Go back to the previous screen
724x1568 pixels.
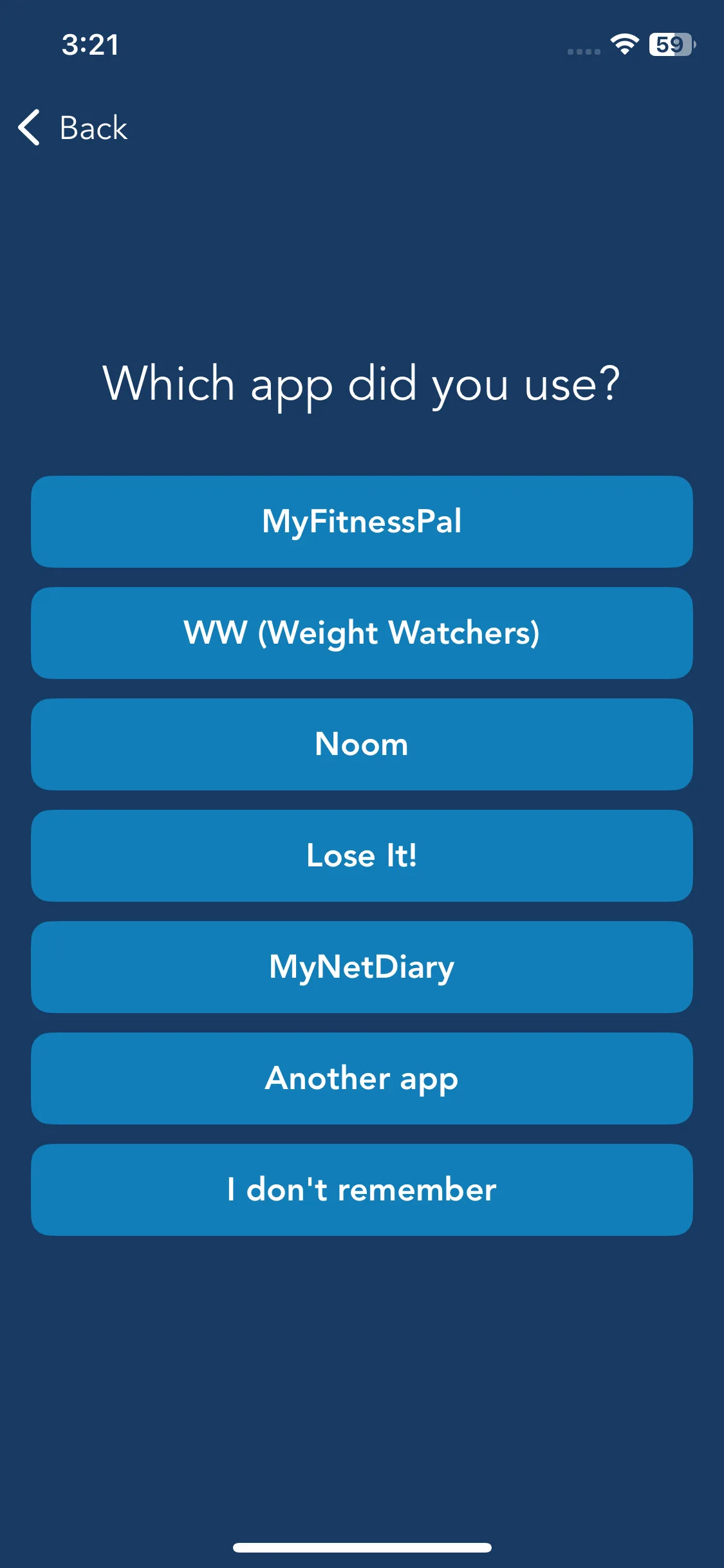click(73, 127)
